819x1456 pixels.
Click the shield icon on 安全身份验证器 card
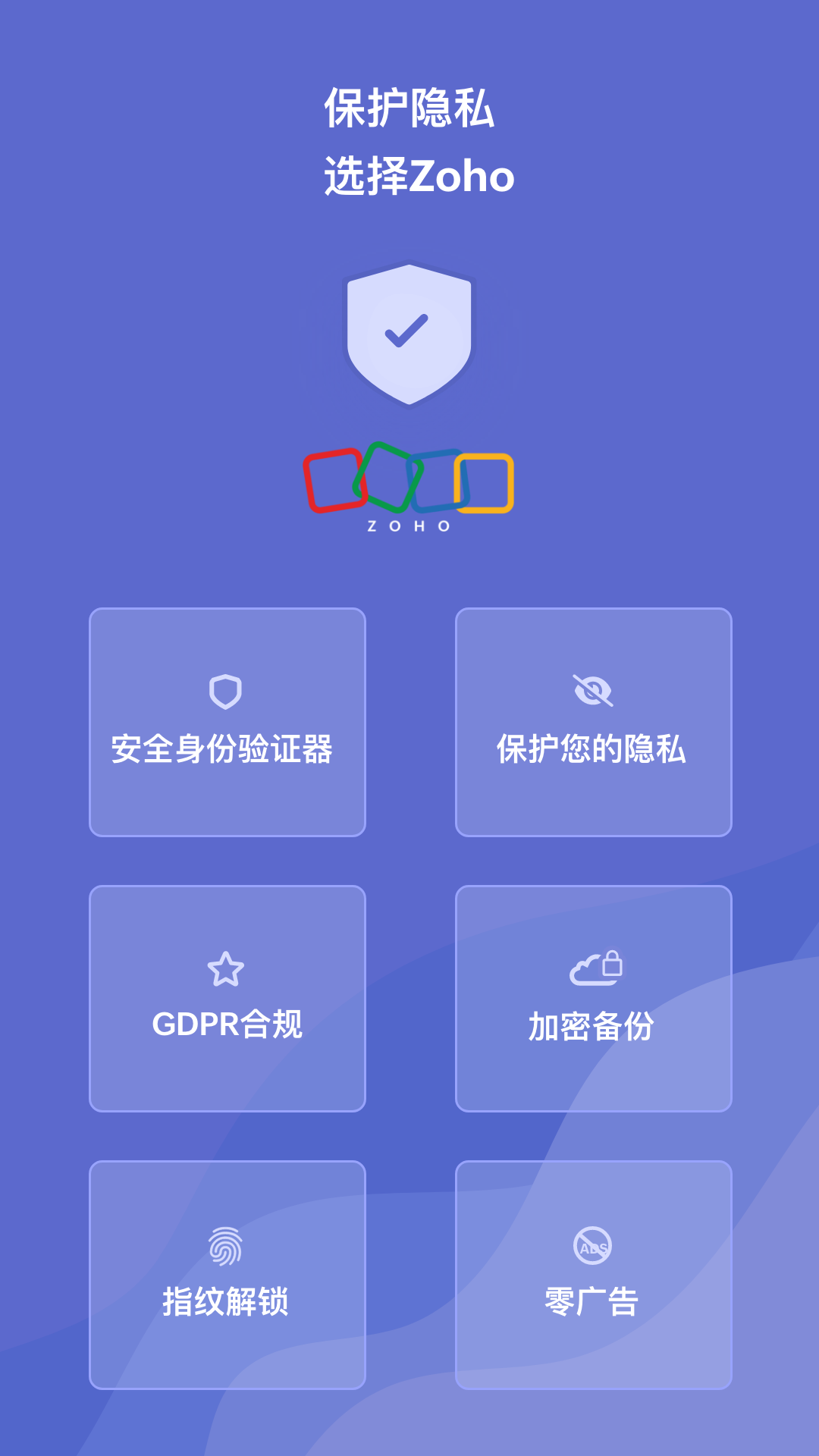(227, 692)
